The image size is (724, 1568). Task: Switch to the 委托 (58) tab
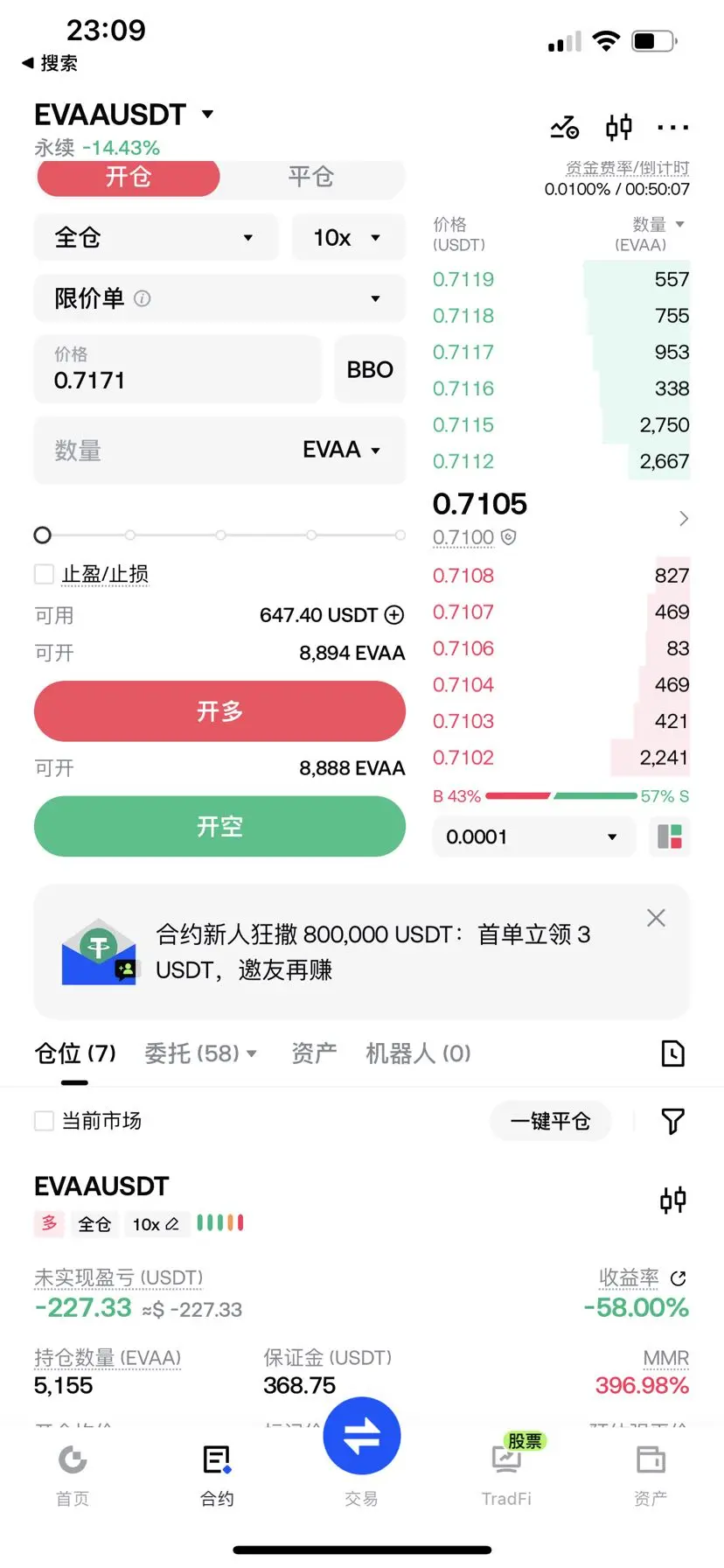tap(200, 1053)
